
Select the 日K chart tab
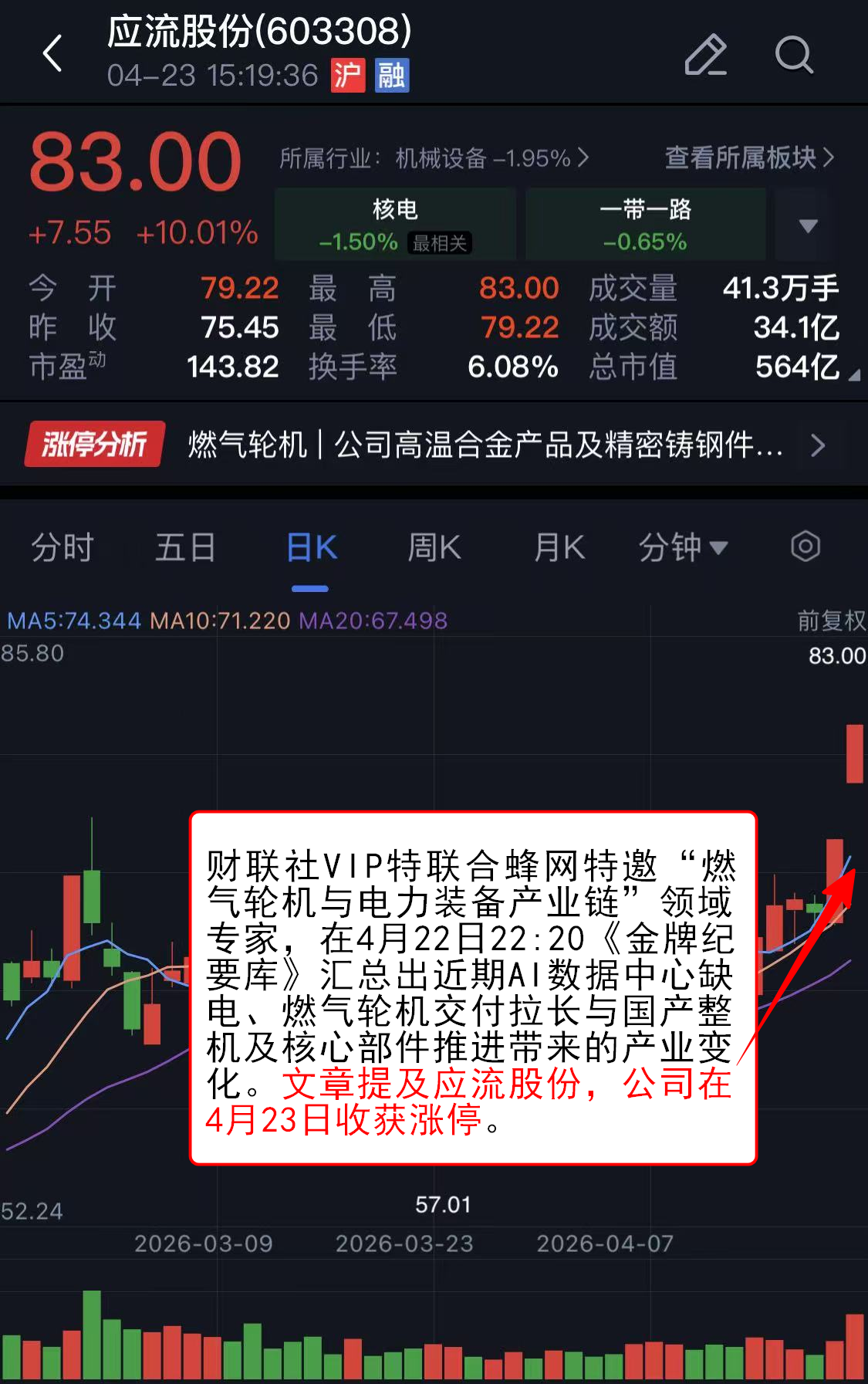coord(311,548)
